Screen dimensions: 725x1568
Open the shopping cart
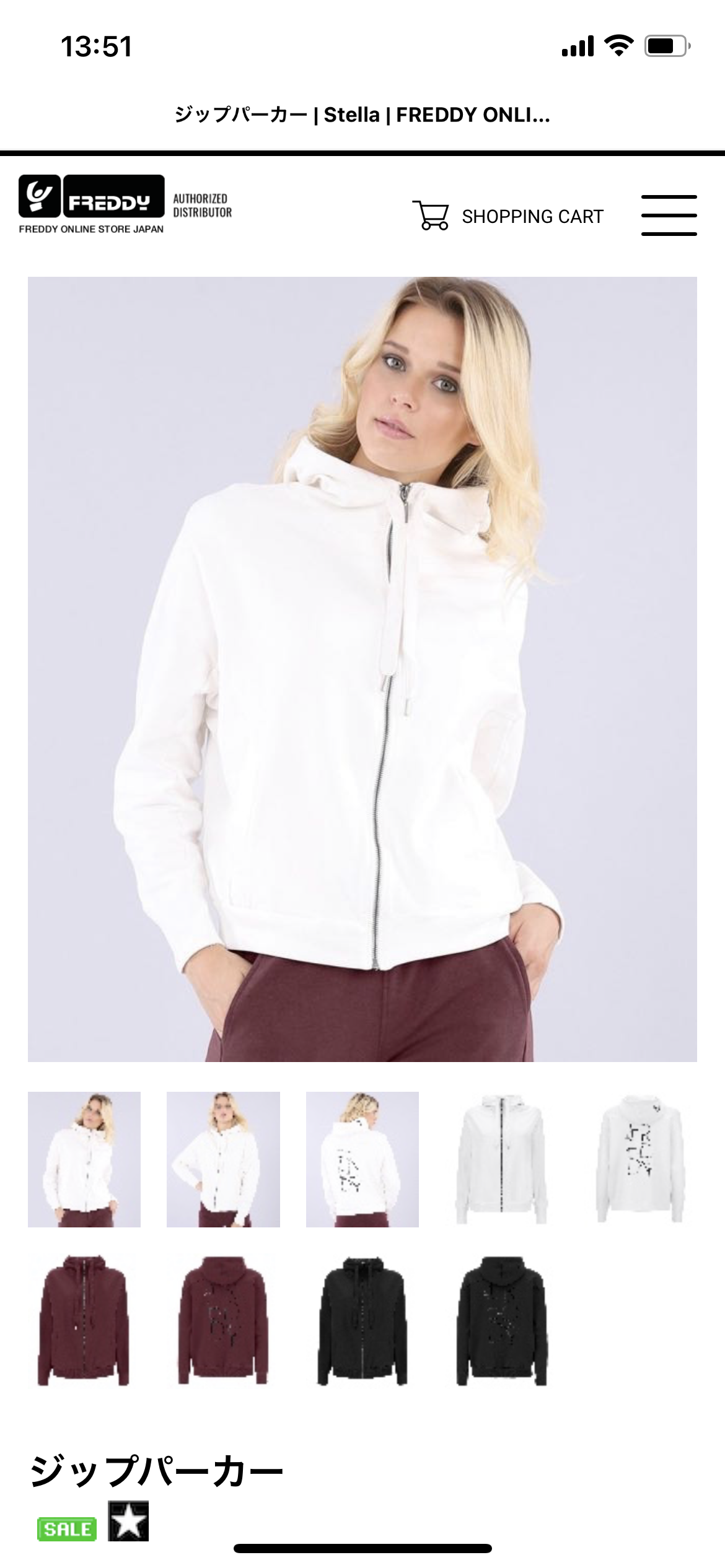(507, 216)
